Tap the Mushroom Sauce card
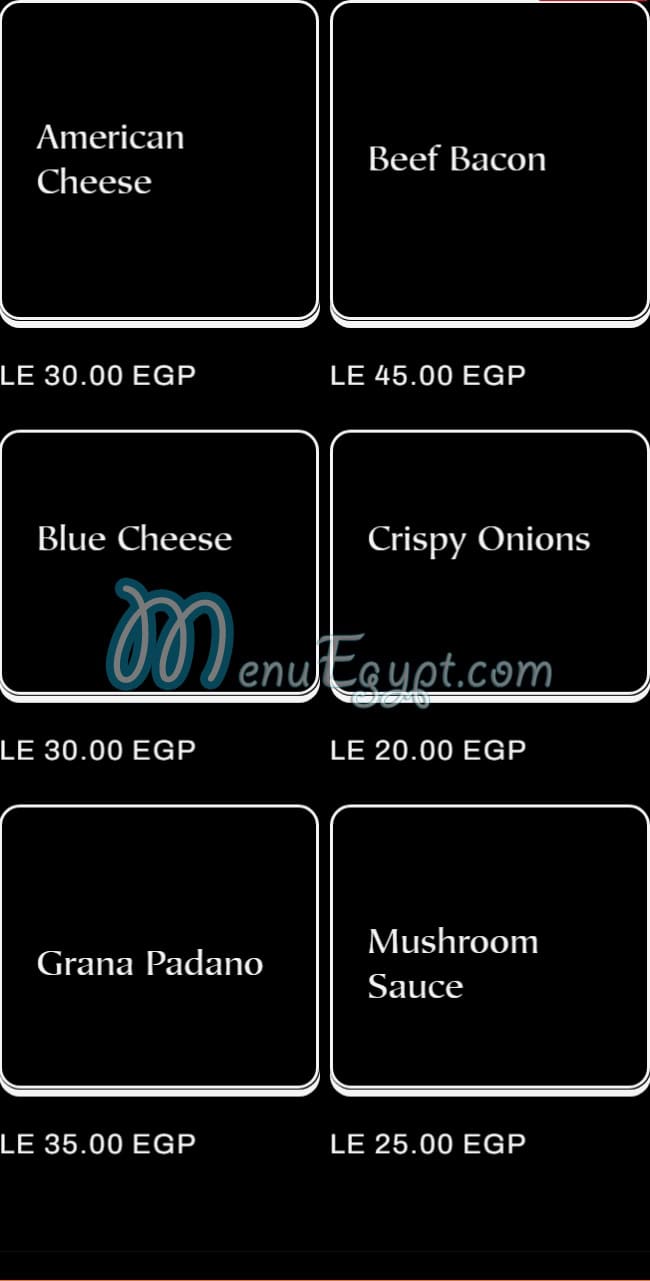Viewport: 650px width, 1281px height. tap(490, 946)
